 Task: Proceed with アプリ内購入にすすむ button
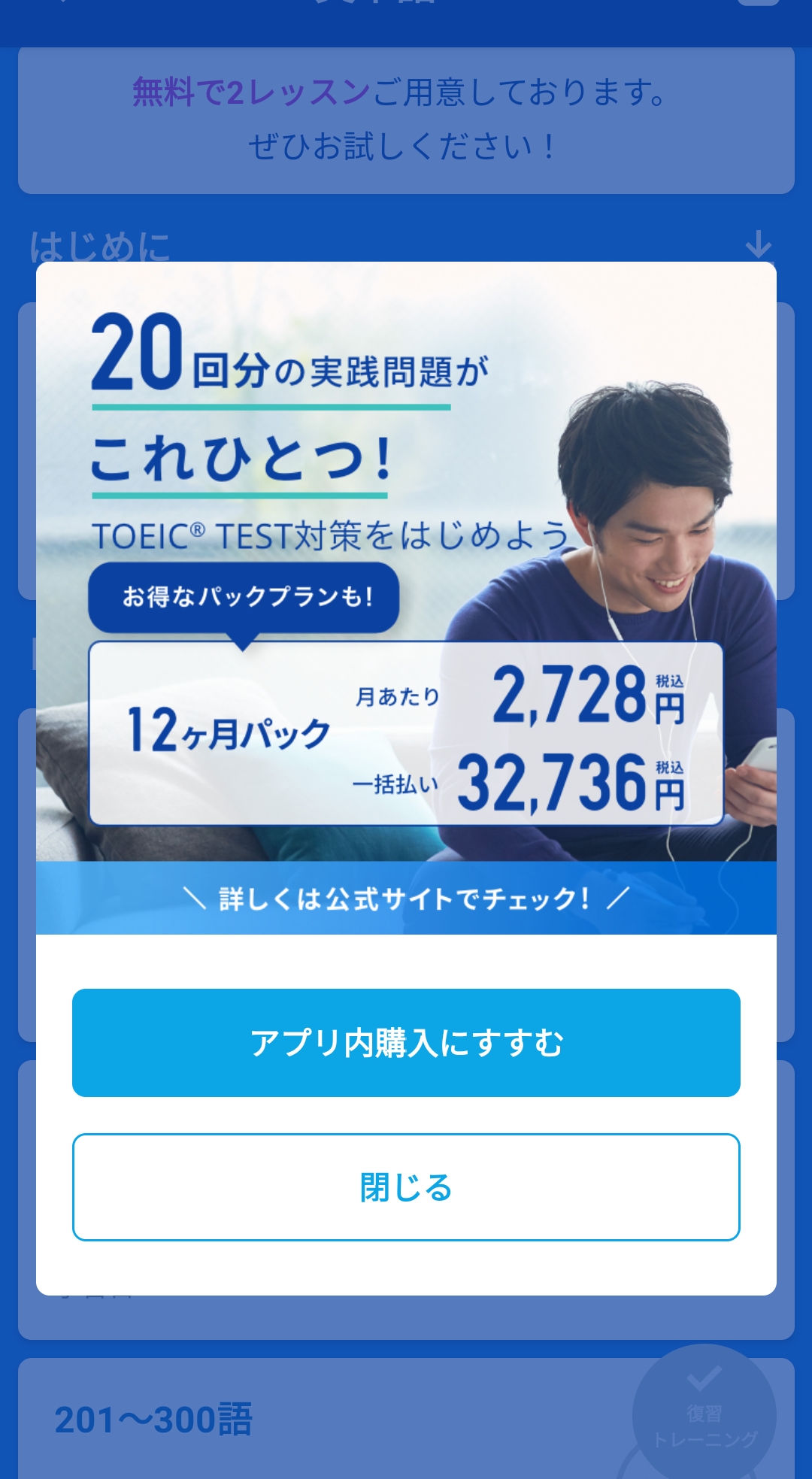406,1042
